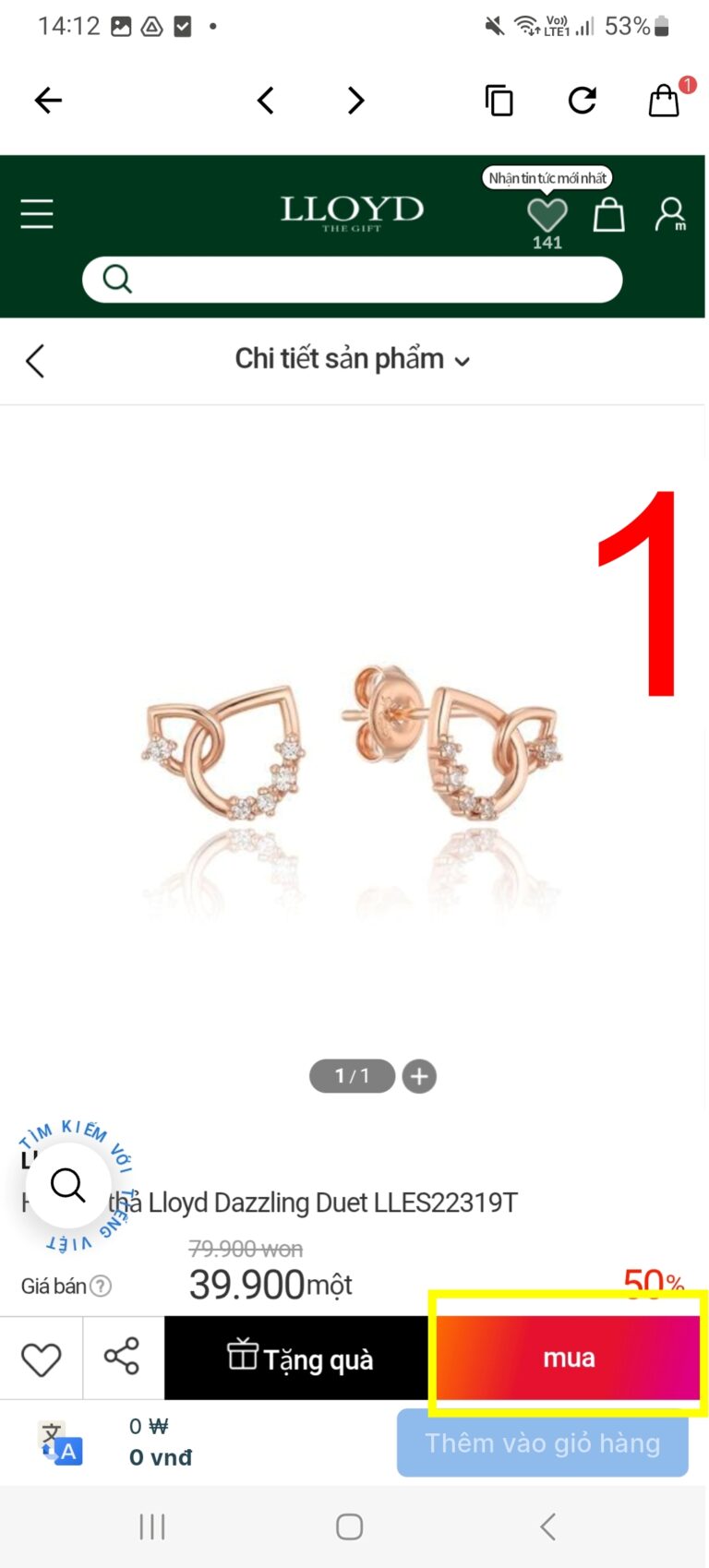This screenshot has height=1568, width=709.
Task: Buy now with mua button
Action: (x=569, y=1358)
